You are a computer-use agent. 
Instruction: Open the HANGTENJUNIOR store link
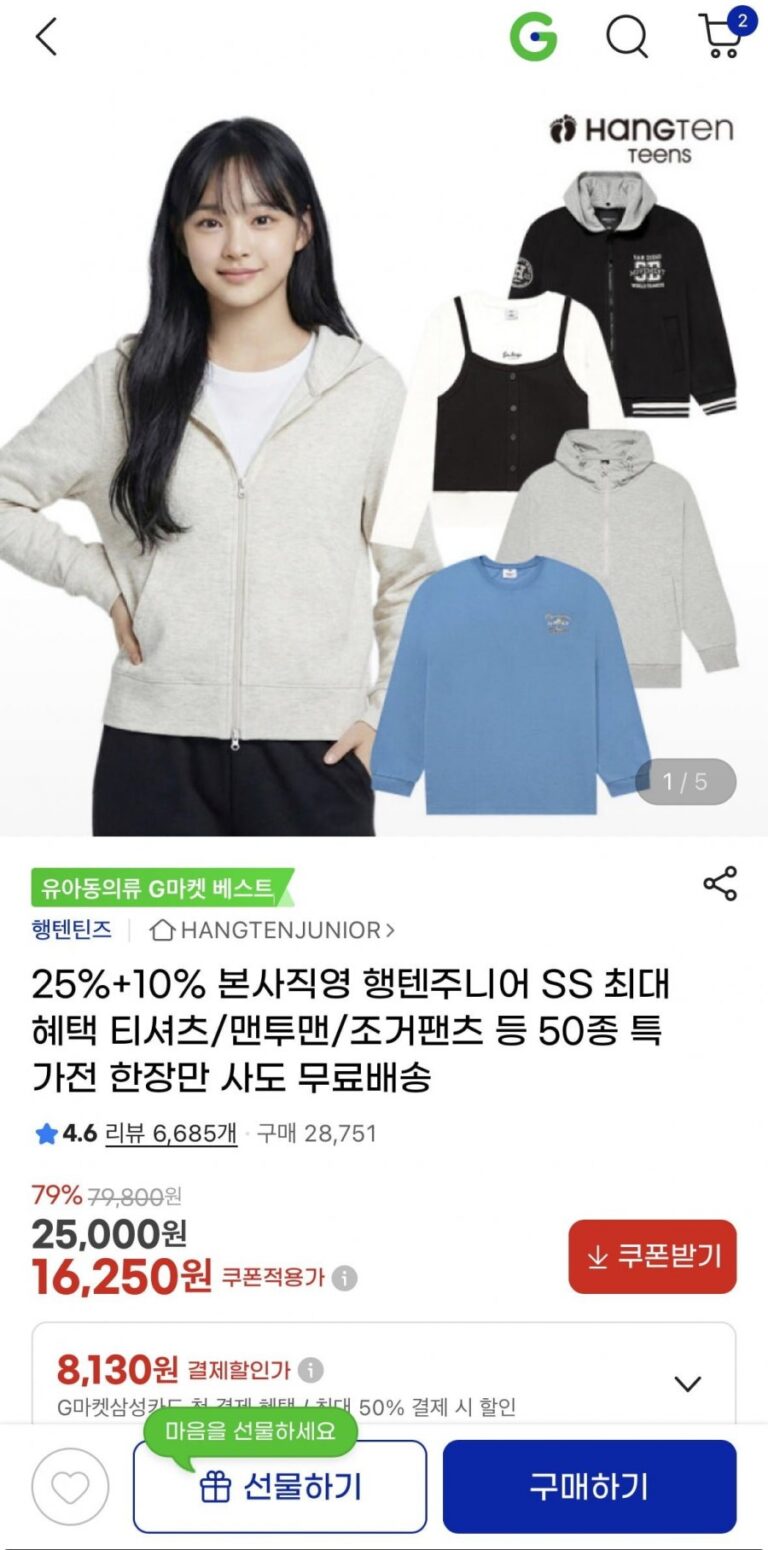(x=272, y=930)
